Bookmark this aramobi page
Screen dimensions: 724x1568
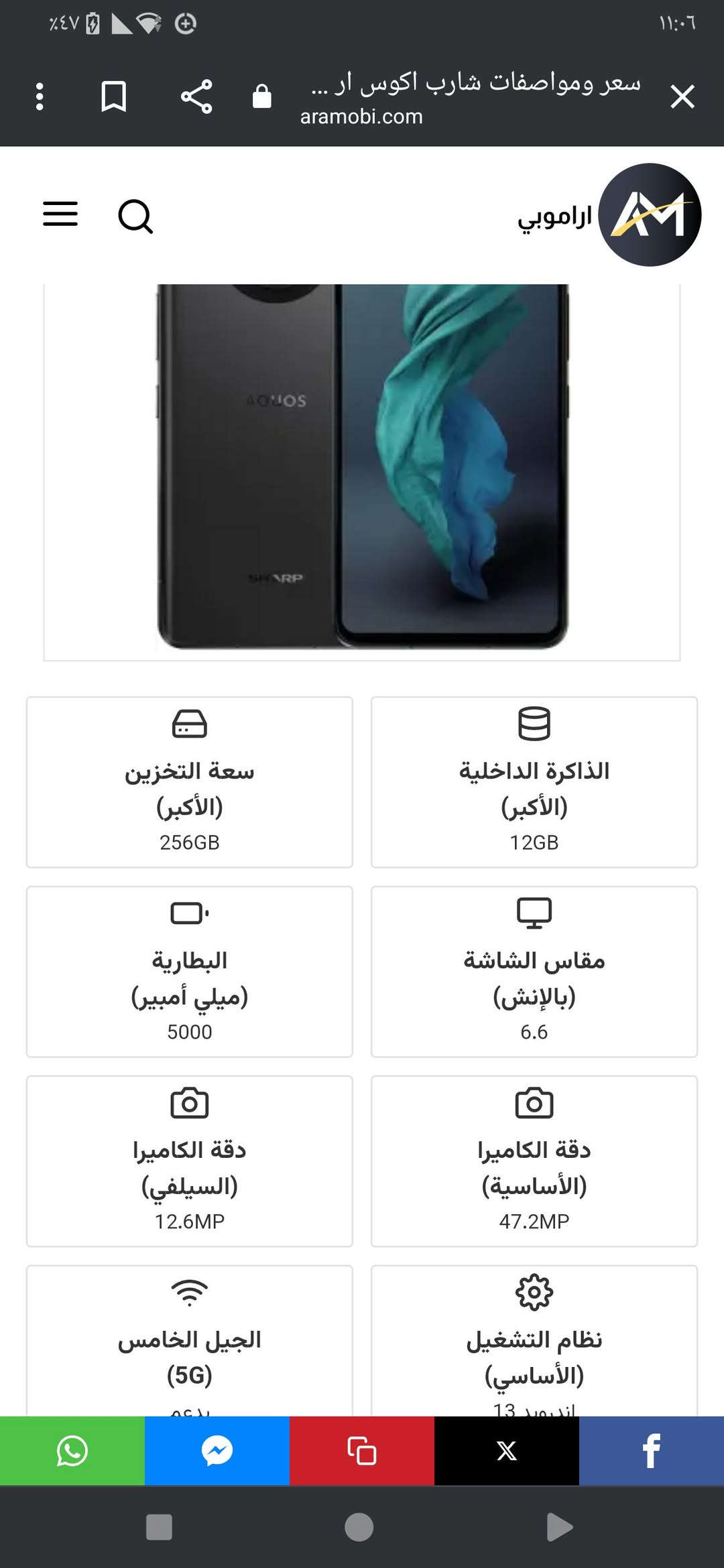pyautogui.click(x=113, y=97)
